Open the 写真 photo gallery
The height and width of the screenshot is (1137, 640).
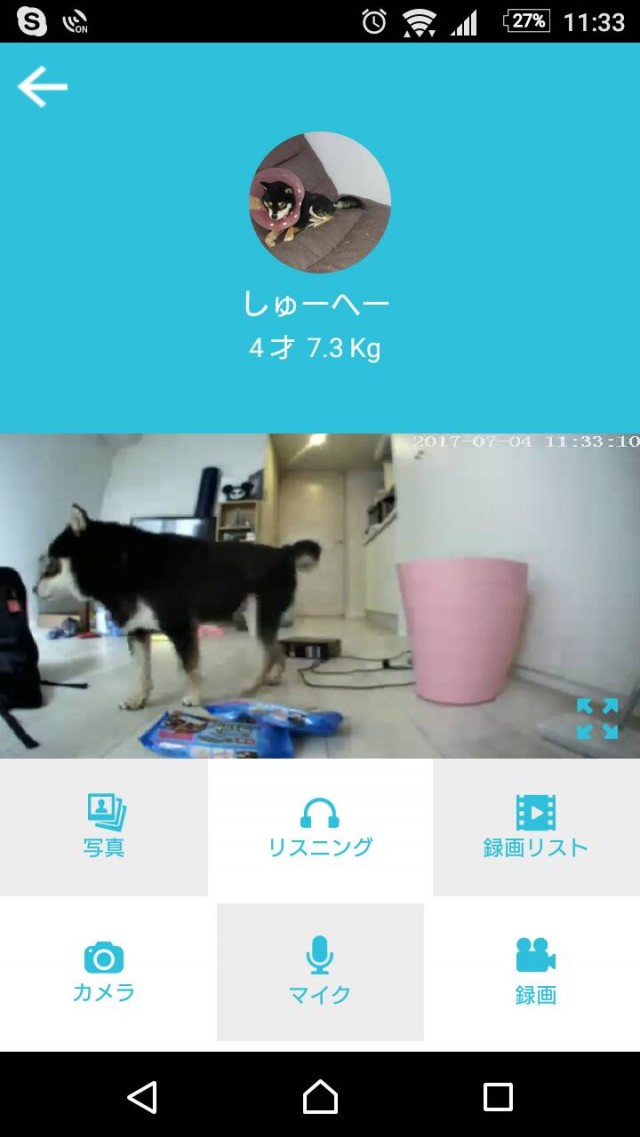pyautogui.click(x=104, y=826)
